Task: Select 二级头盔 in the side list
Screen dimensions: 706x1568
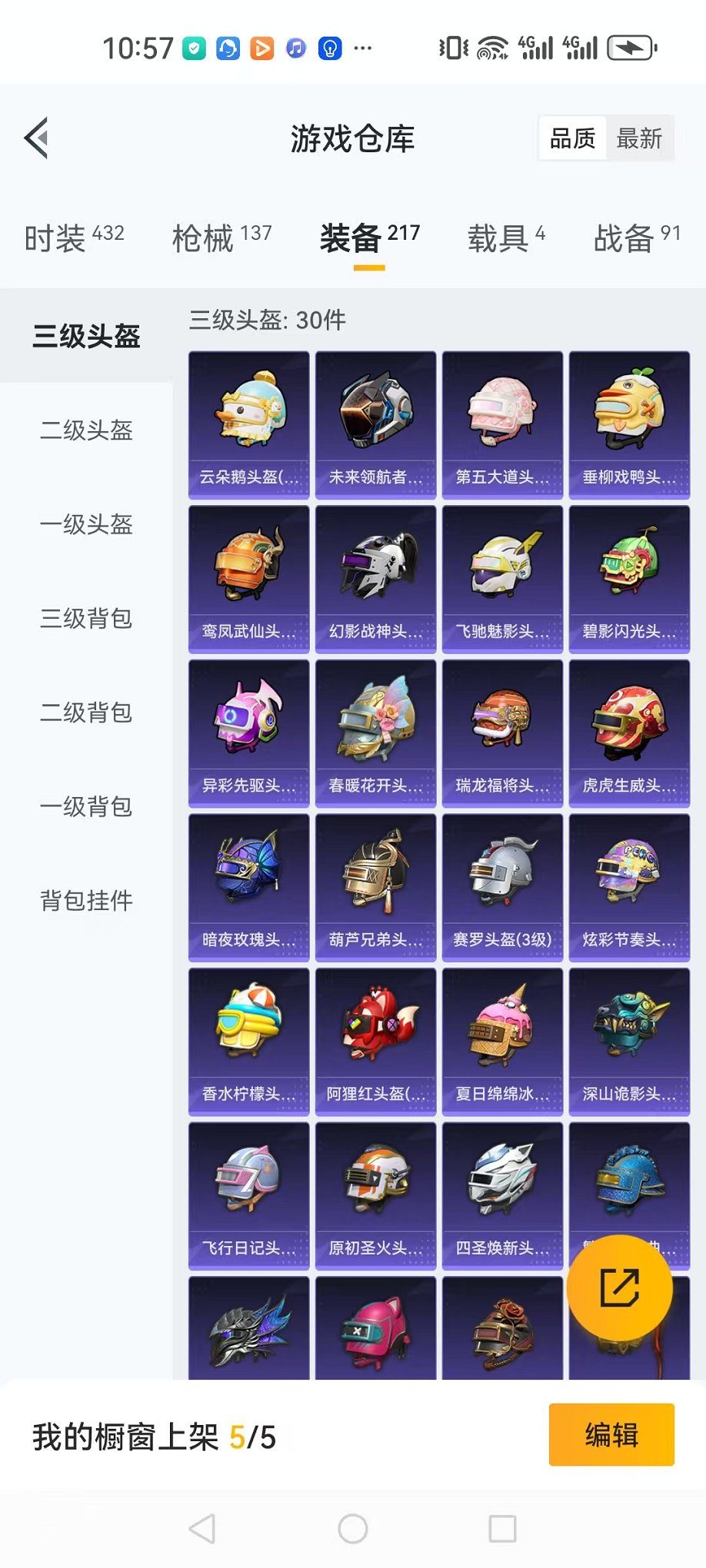Action: [x=86, y=430]
